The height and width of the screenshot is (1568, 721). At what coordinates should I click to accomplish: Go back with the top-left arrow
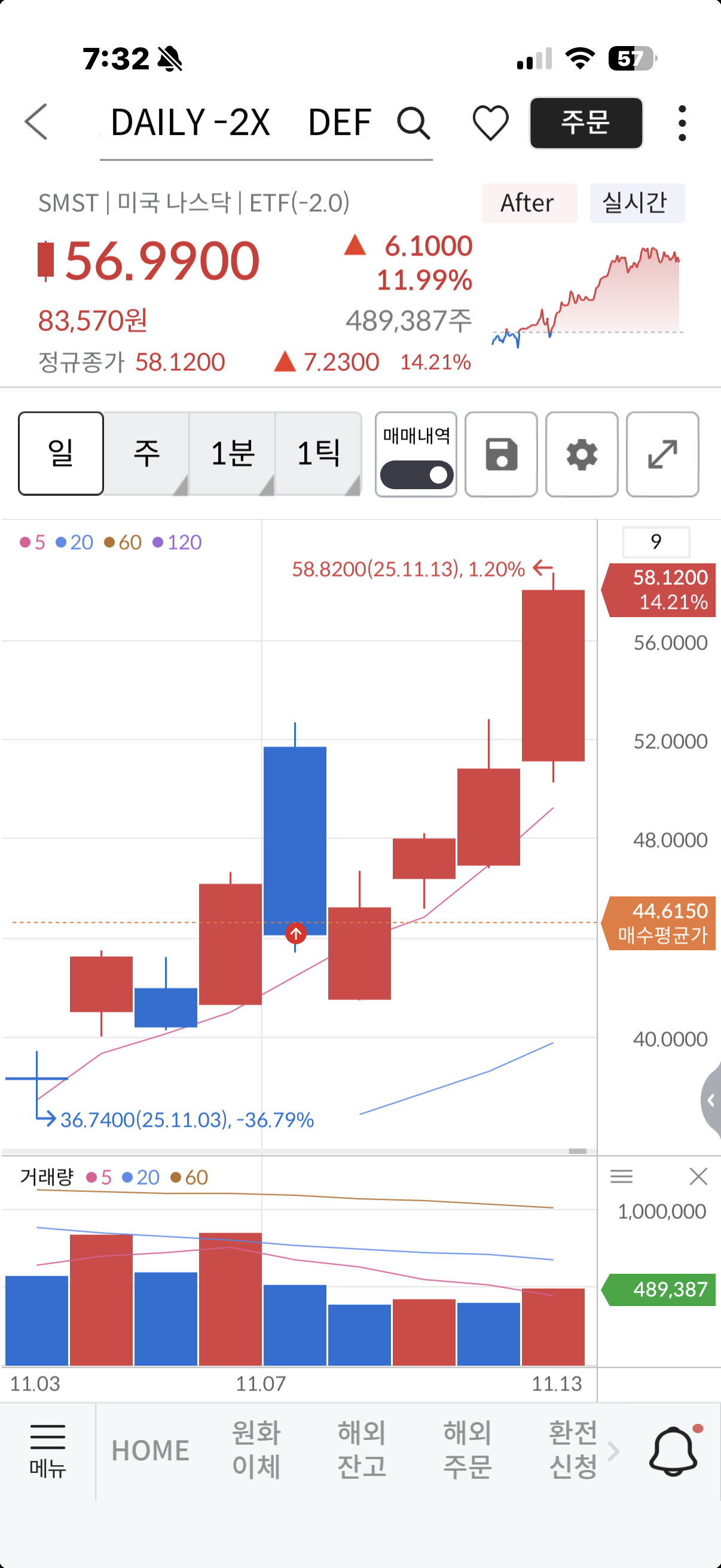click(x=36, y=122)
